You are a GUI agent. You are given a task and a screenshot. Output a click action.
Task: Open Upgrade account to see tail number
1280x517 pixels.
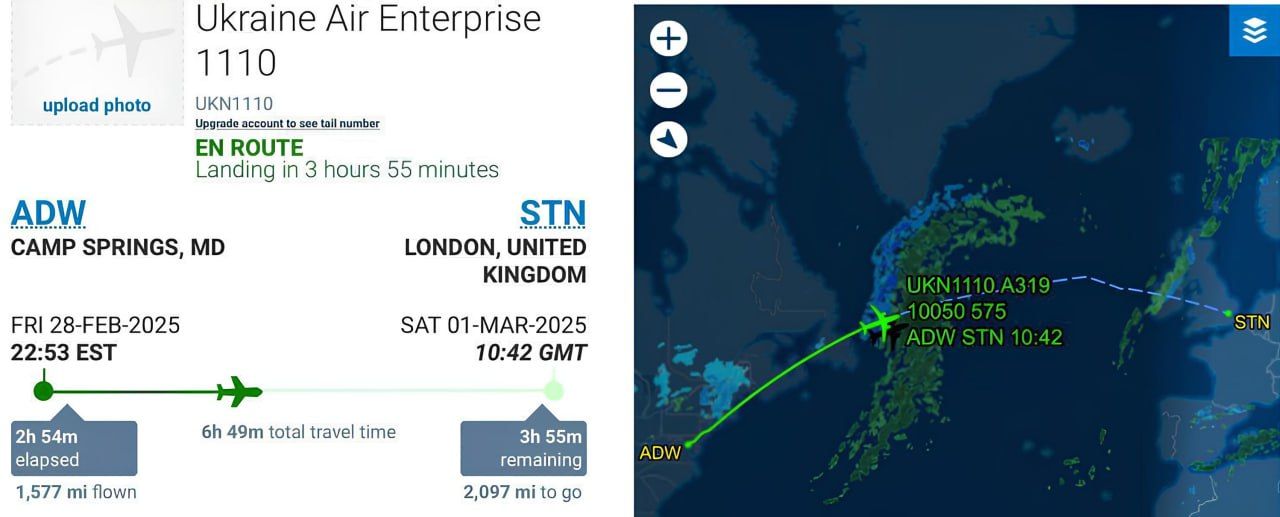(x=287, y=124)
